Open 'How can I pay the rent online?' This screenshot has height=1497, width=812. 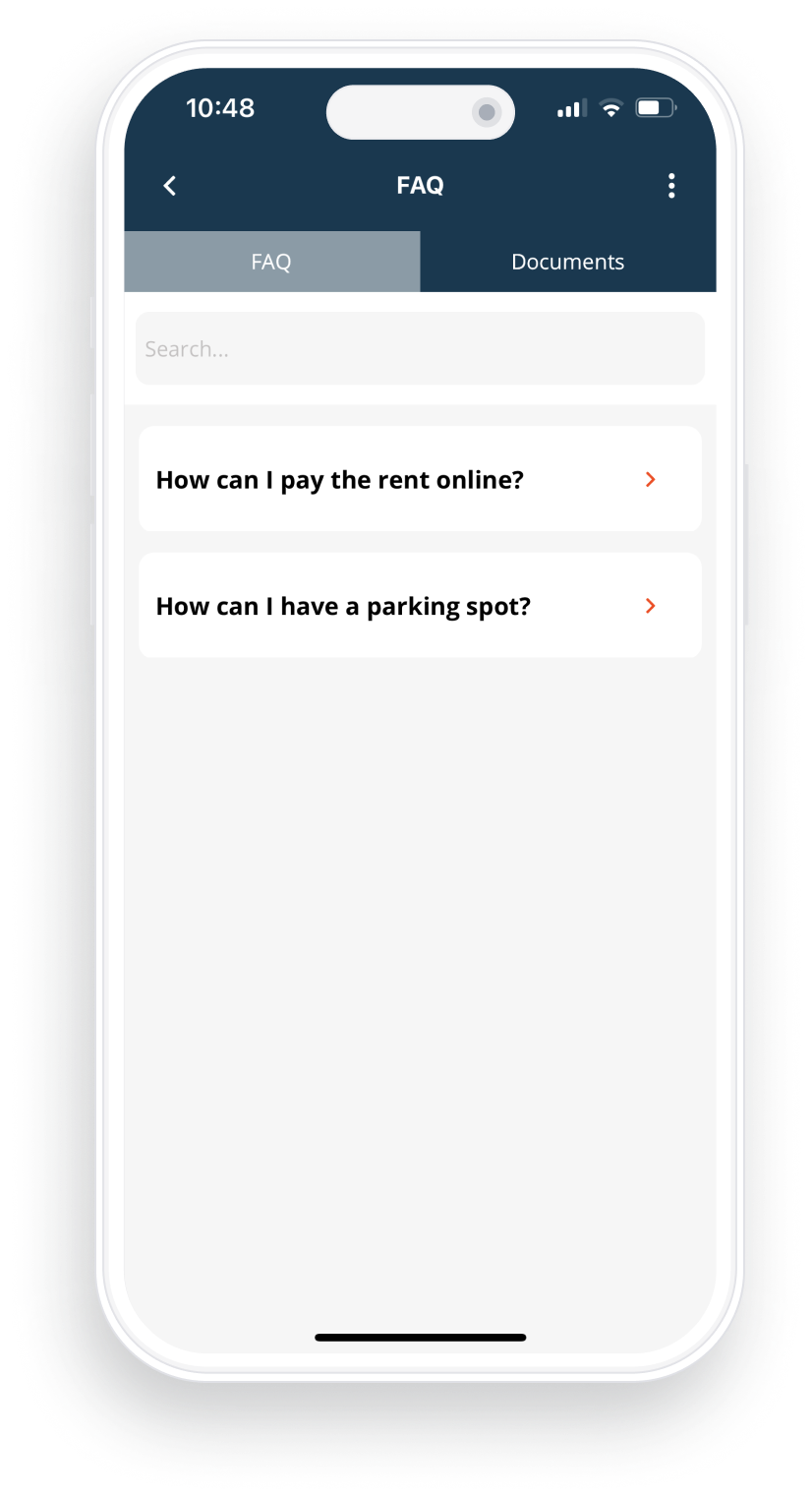(420, 479)
